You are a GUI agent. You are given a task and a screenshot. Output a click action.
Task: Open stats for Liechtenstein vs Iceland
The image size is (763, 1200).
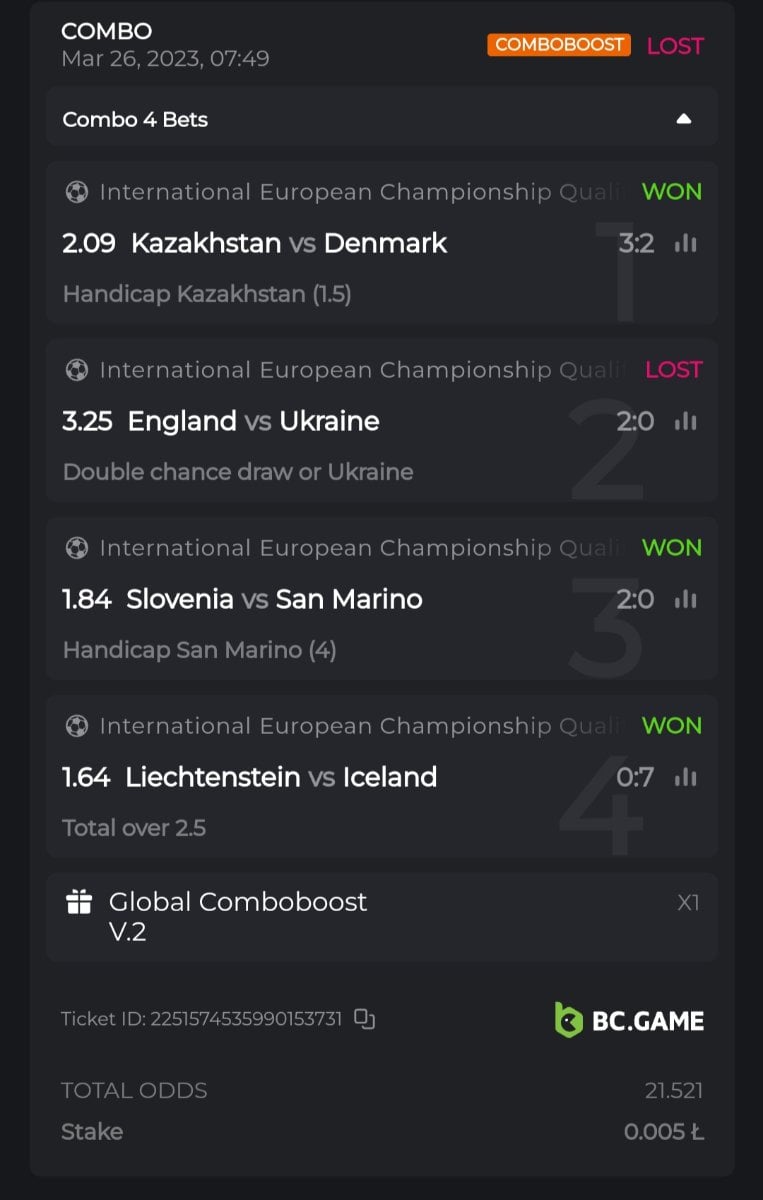685,777
